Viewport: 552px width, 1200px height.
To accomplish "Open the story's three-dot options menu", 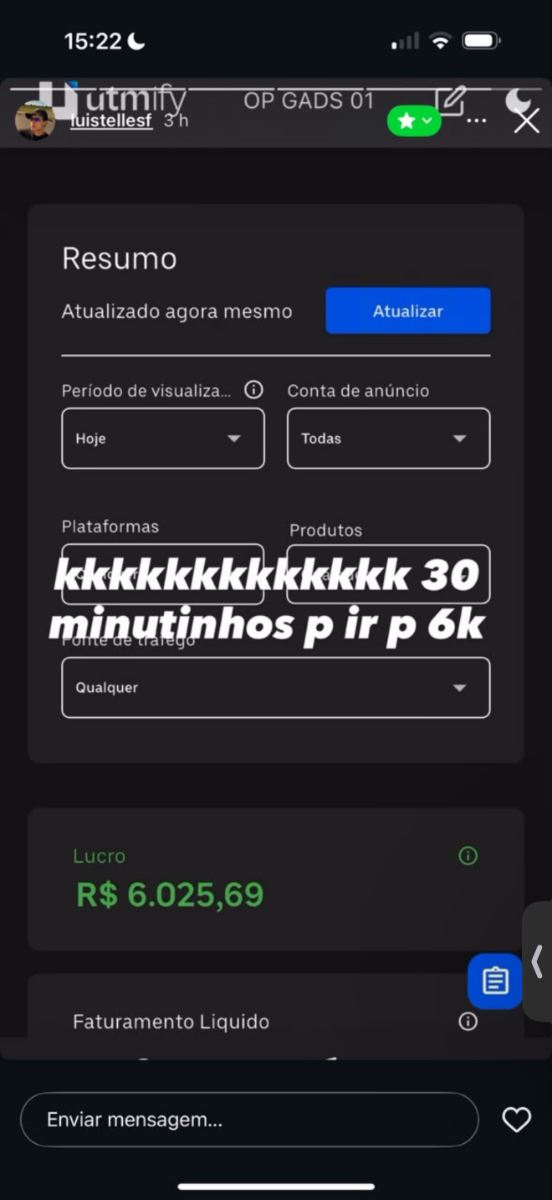I will pyautogui.click(x=477, y=121).
